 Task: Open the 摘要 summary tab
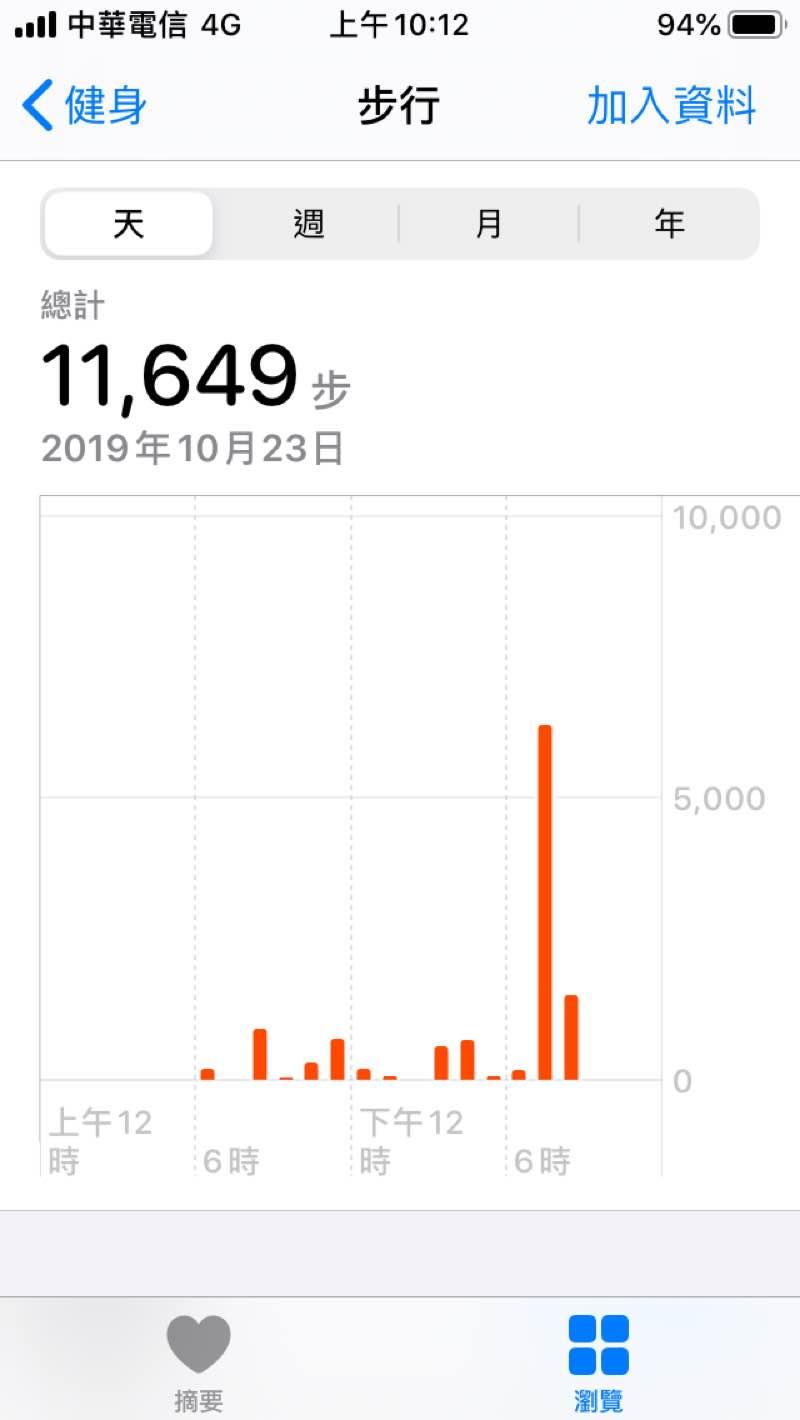click(199, 1360)
